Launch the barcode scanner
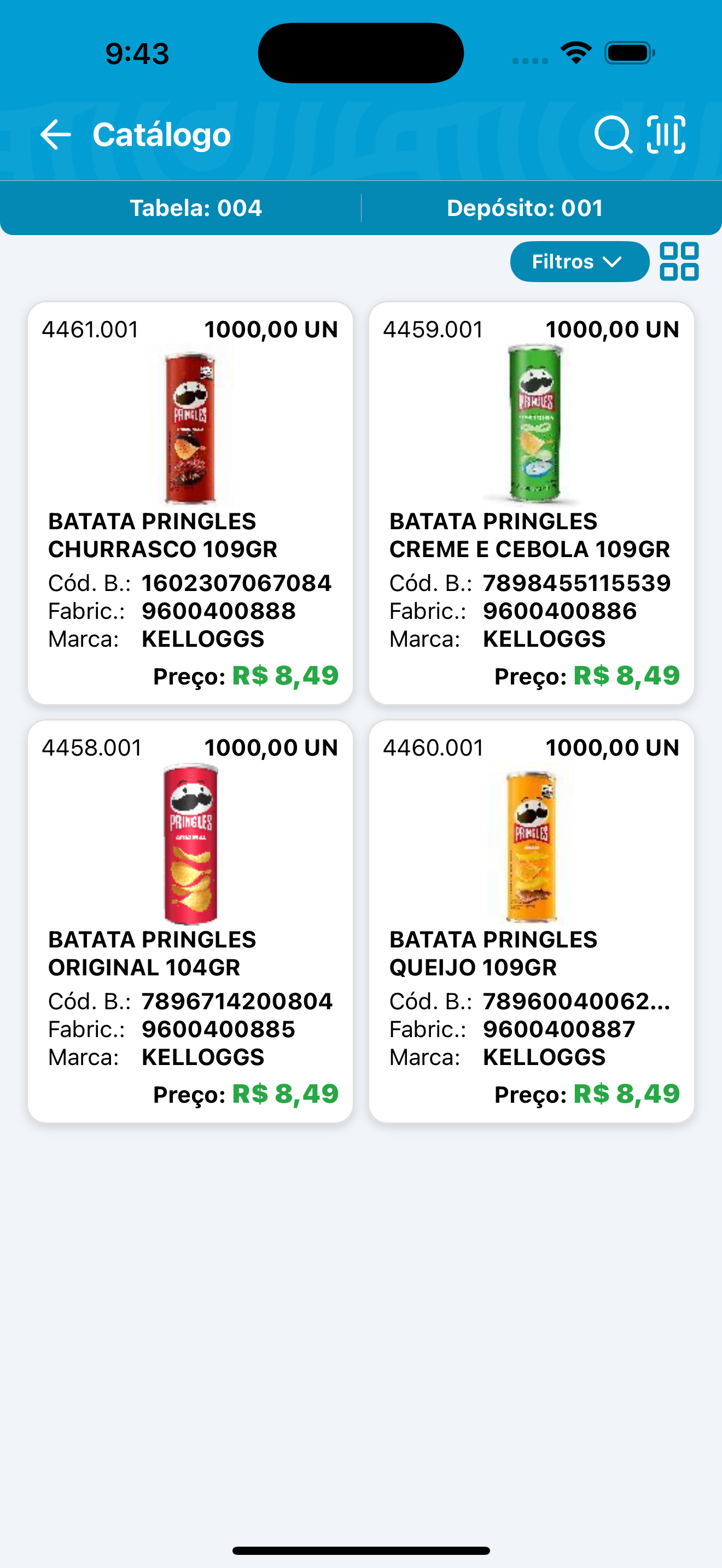This screenshot has width=722, height=1568. pyautogui.click(x=667, y=134)
